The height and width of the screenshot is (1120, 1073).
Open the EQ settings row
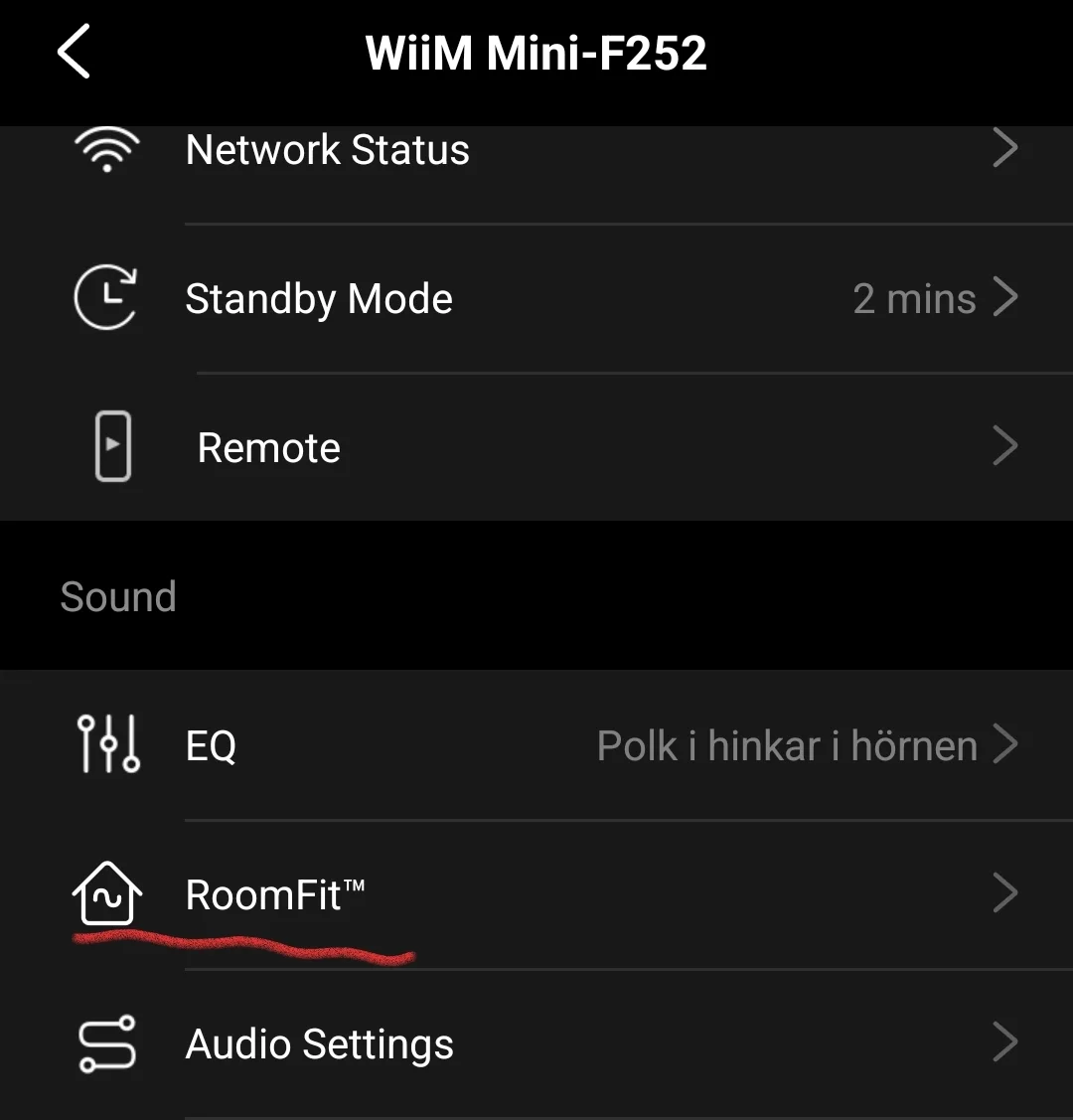536,745
